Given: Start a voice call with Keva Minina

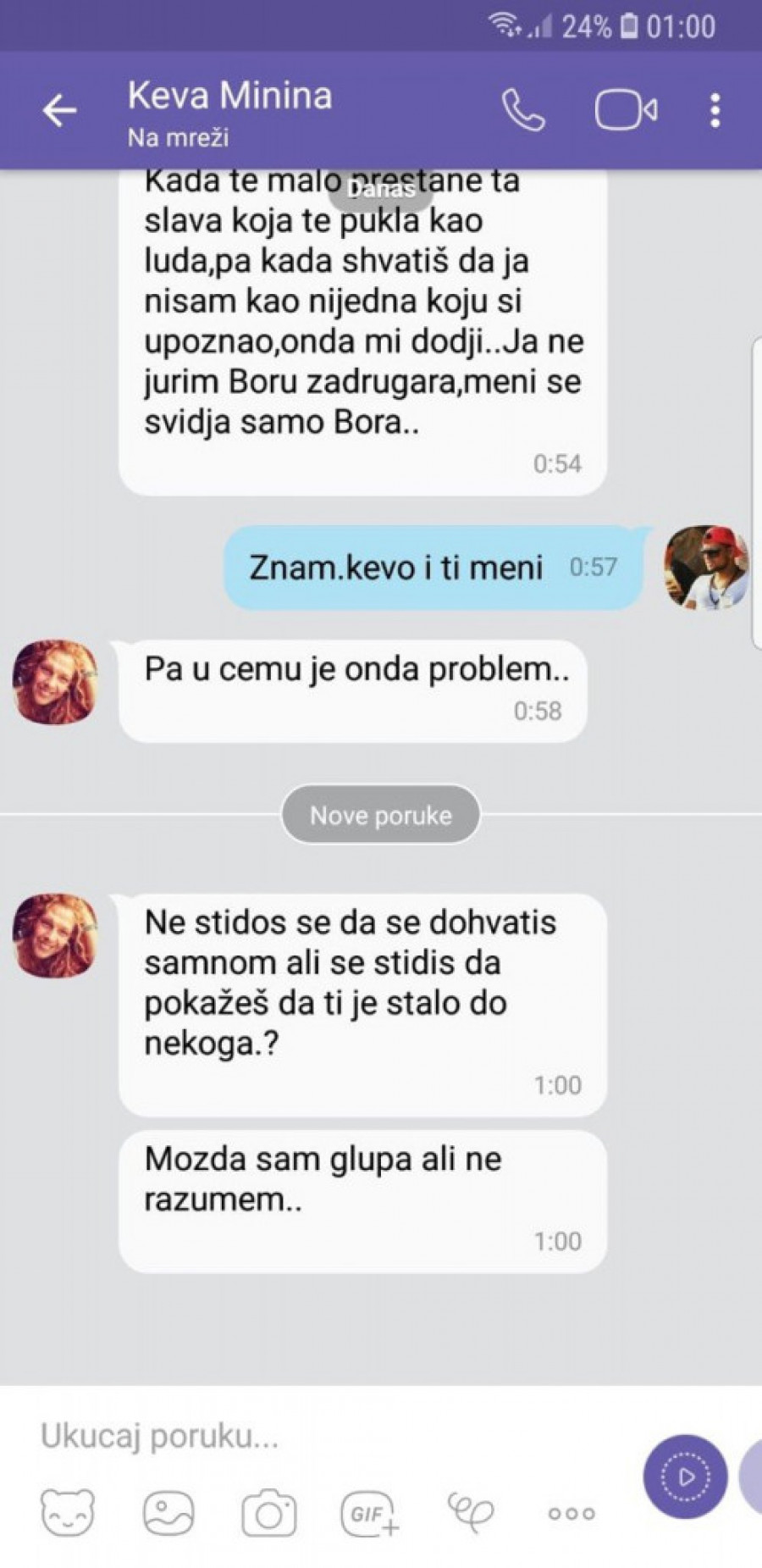Looking at the screenshot, I should point(523,110).
